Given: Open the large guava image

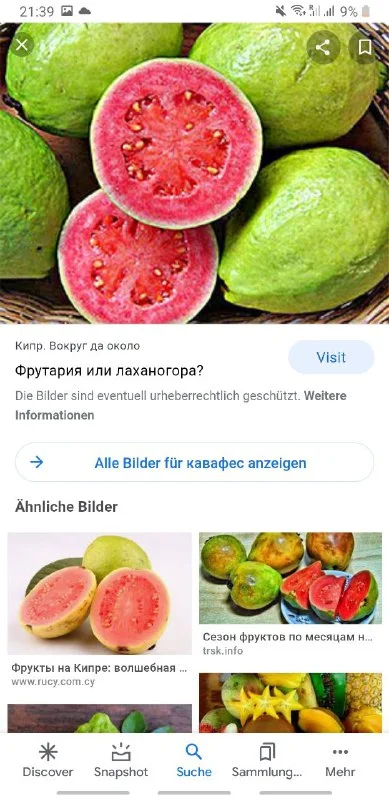Looking at the screenshot, I should click(194, 173).
